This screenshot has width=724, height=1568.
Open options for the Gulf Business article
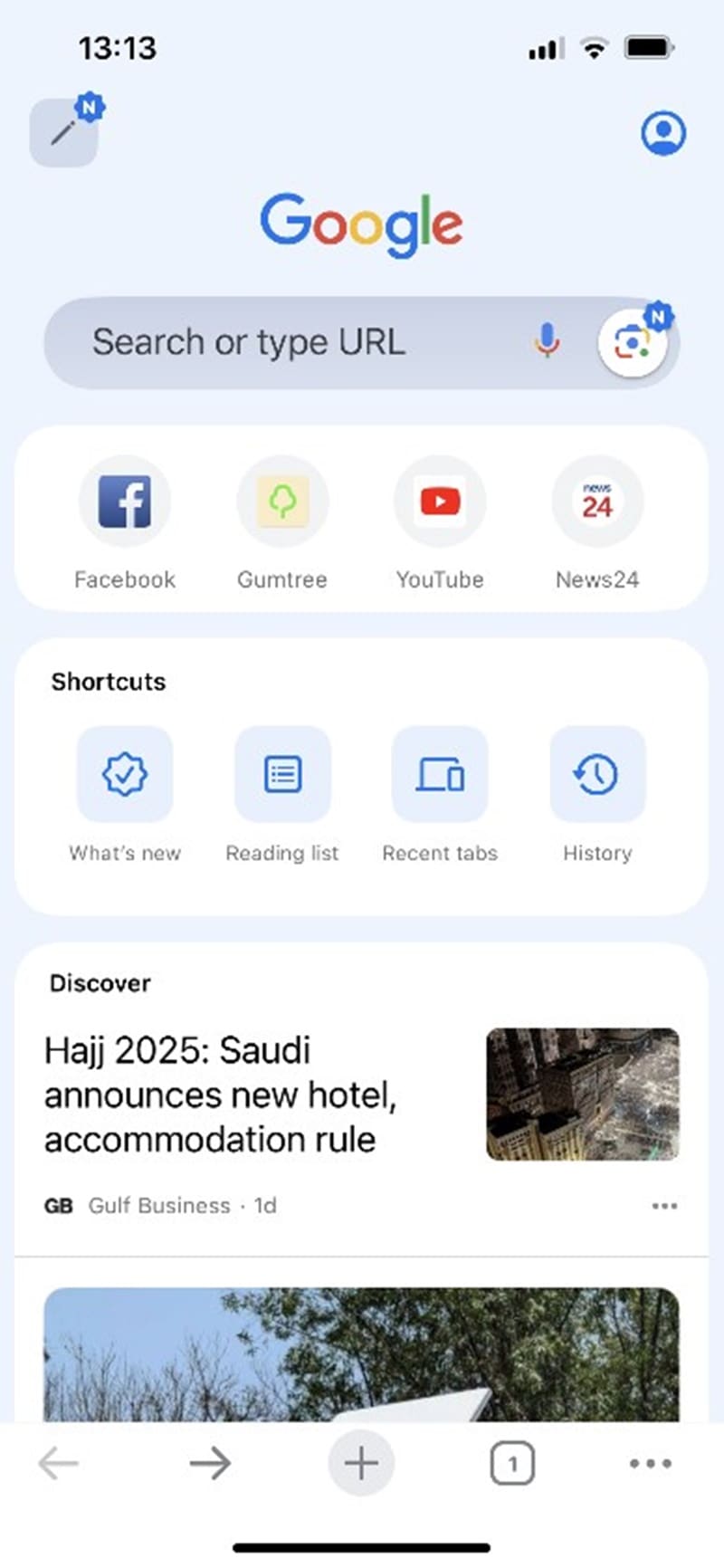click(x=664, y=1206)
